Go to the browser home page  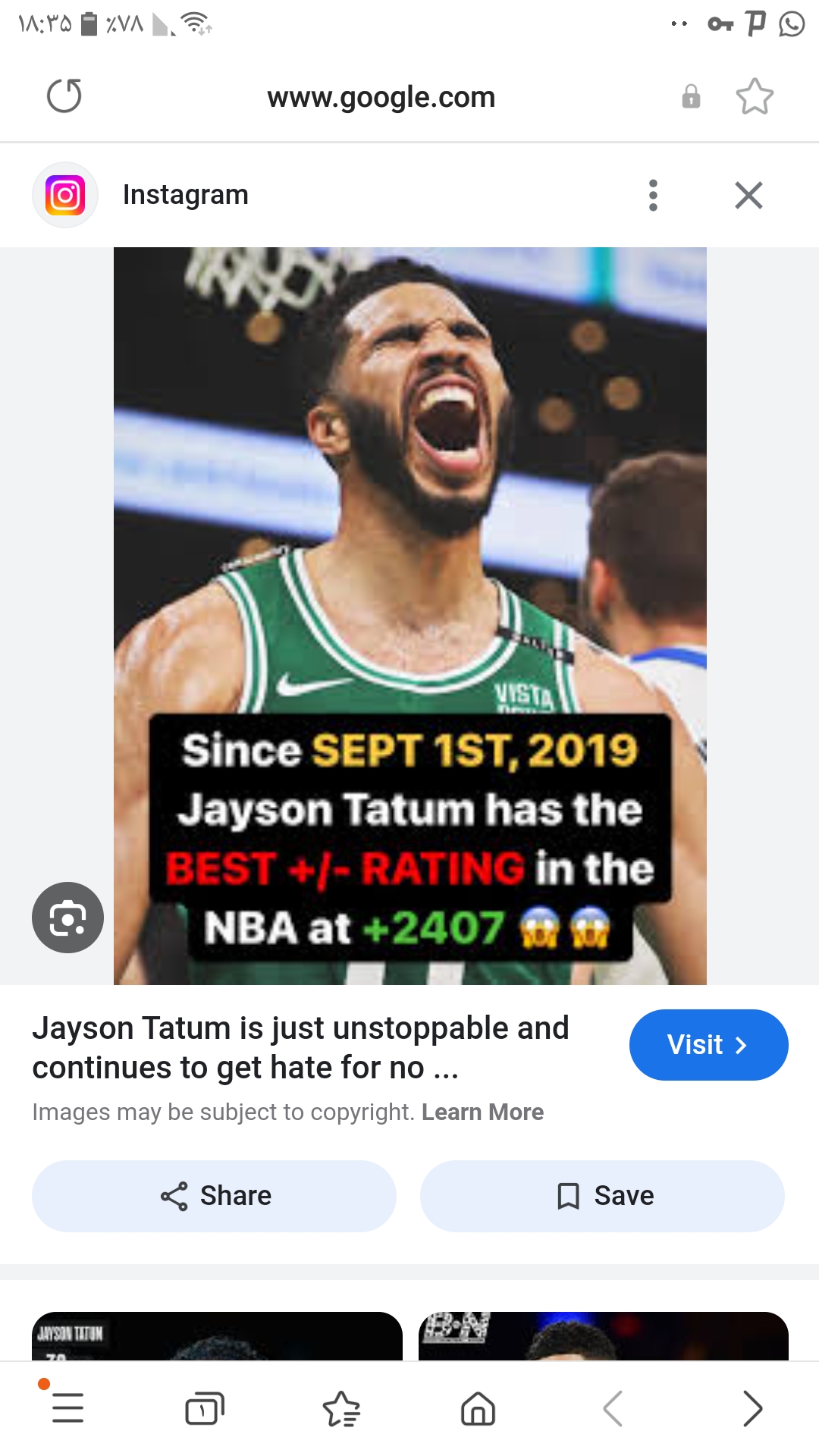478,1408
